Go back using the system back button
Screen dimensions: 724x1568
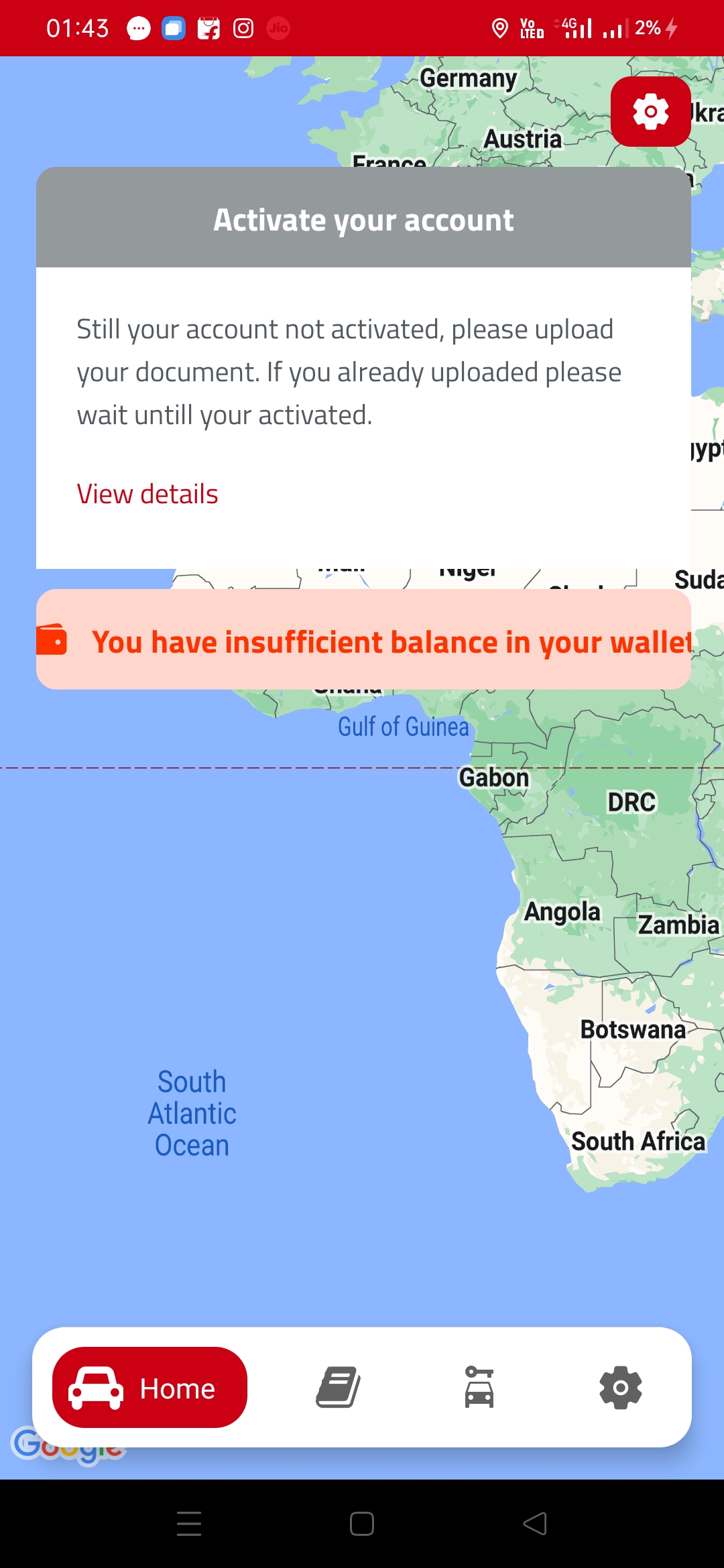pyautogui.click(x=535, y=1524)
